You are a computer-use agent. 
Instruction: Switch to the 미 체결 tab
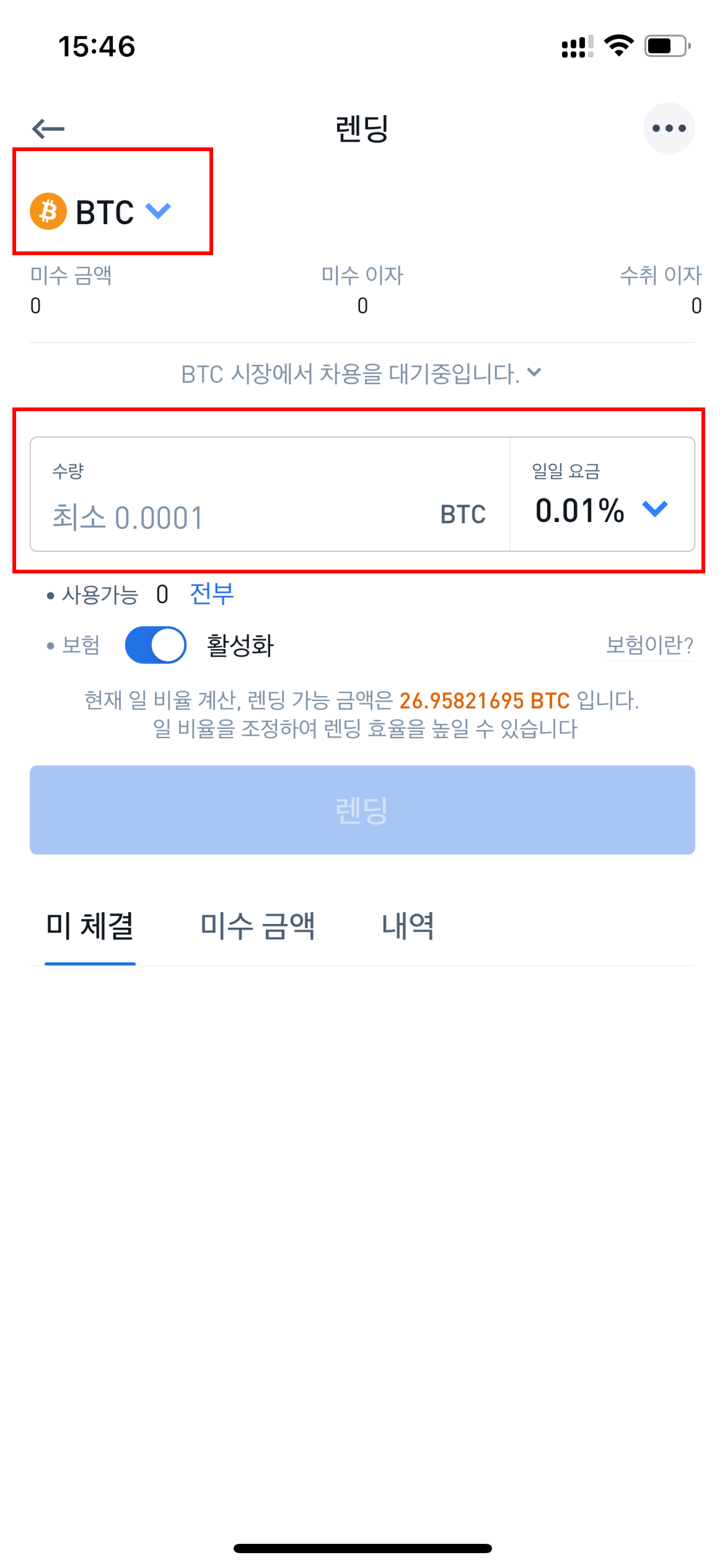click(90, 926)
